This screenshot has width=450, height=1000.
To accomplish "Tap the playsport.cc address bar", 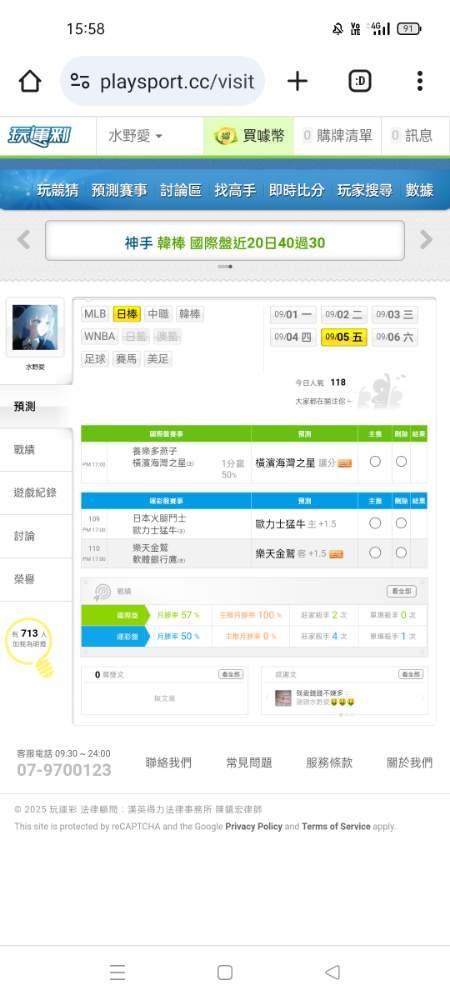I will pos(163,81).
